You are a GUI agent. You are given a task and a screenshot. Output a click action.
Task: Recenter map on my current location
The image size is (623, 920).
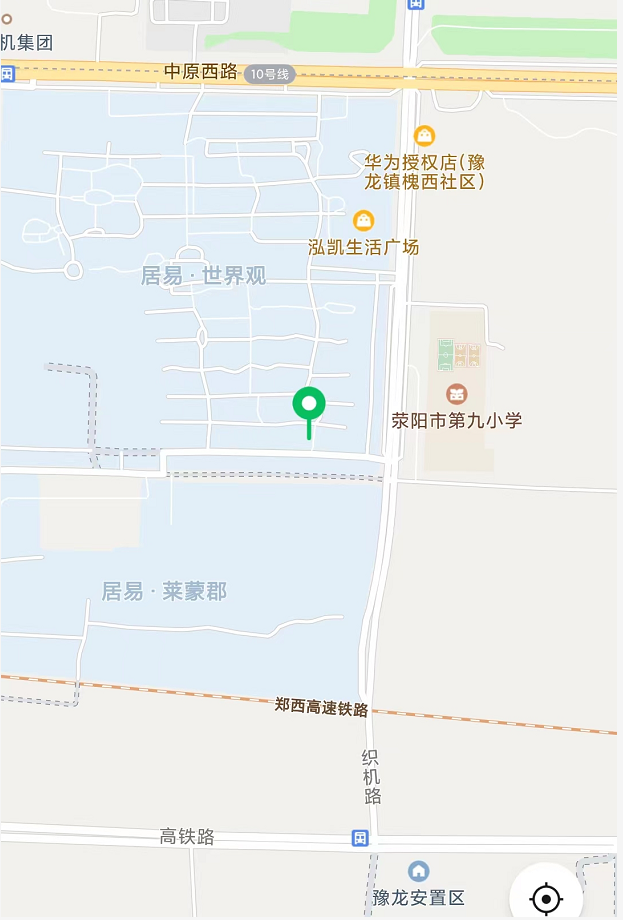546,897
